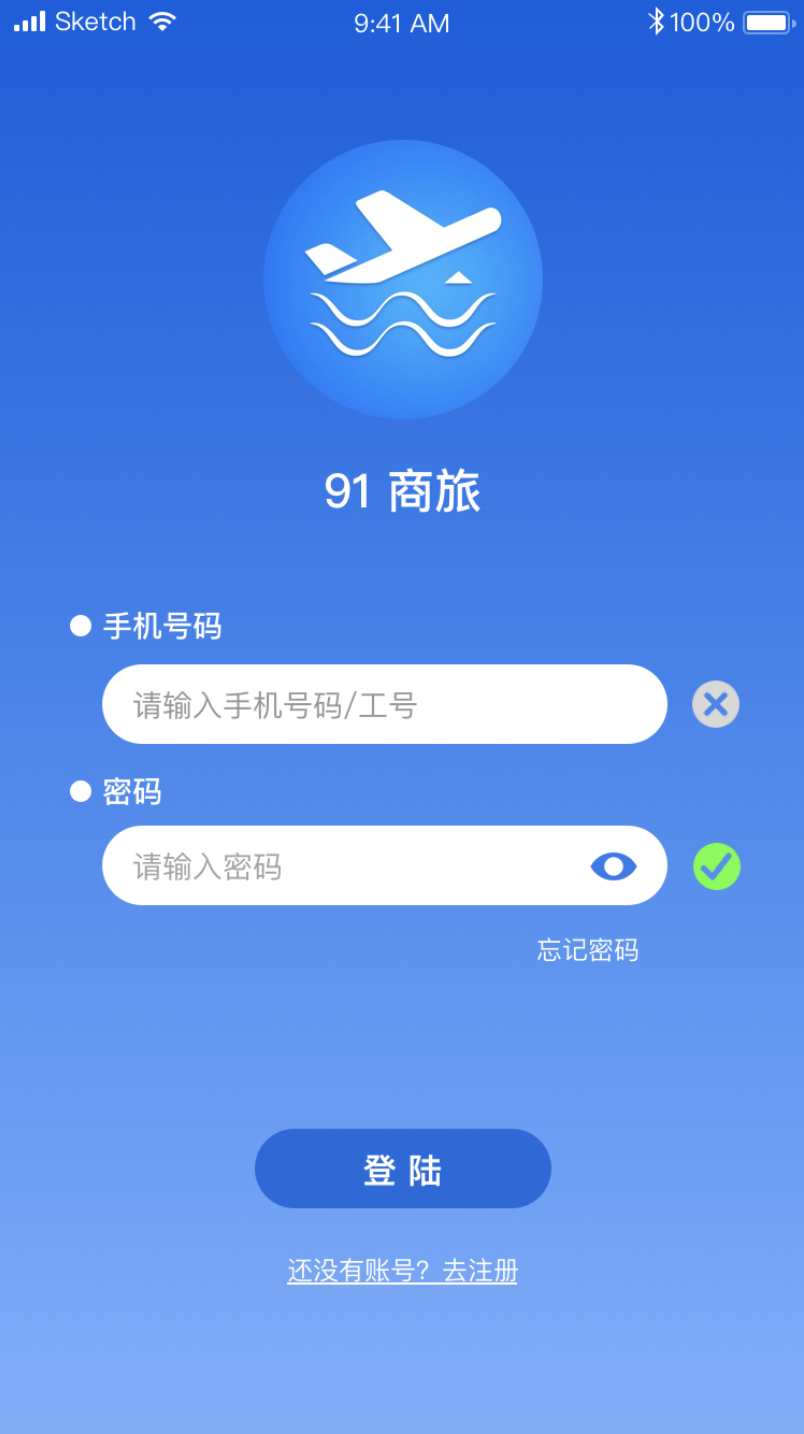This screenshot has width=804, height=1434.
Task: Click the 手机号码 field label
Action: (160, 626)
